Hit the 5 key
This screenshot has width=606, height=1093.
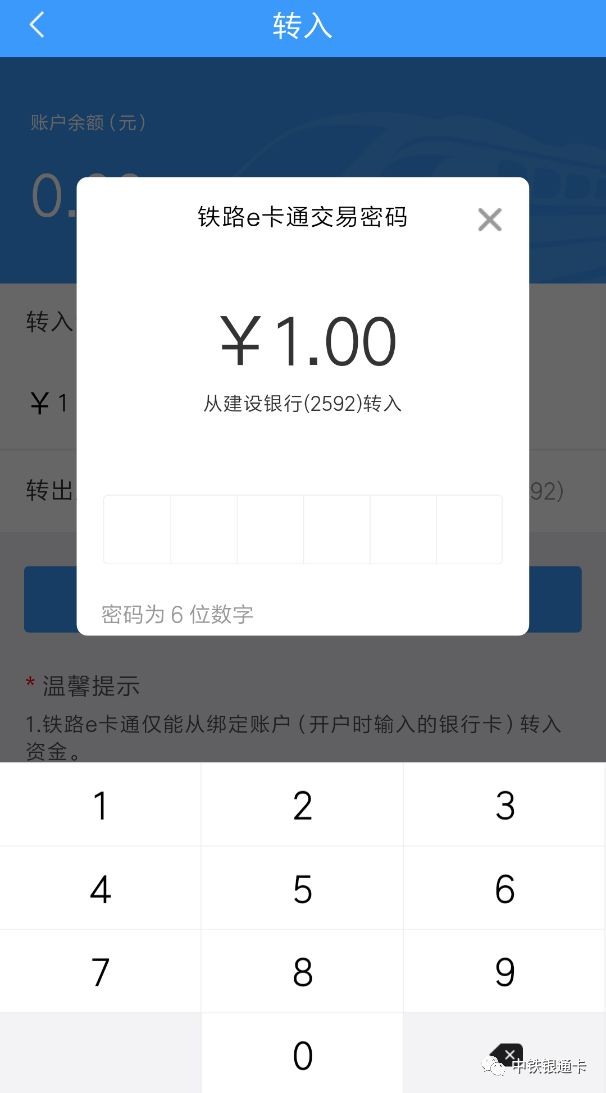point(303,889)
